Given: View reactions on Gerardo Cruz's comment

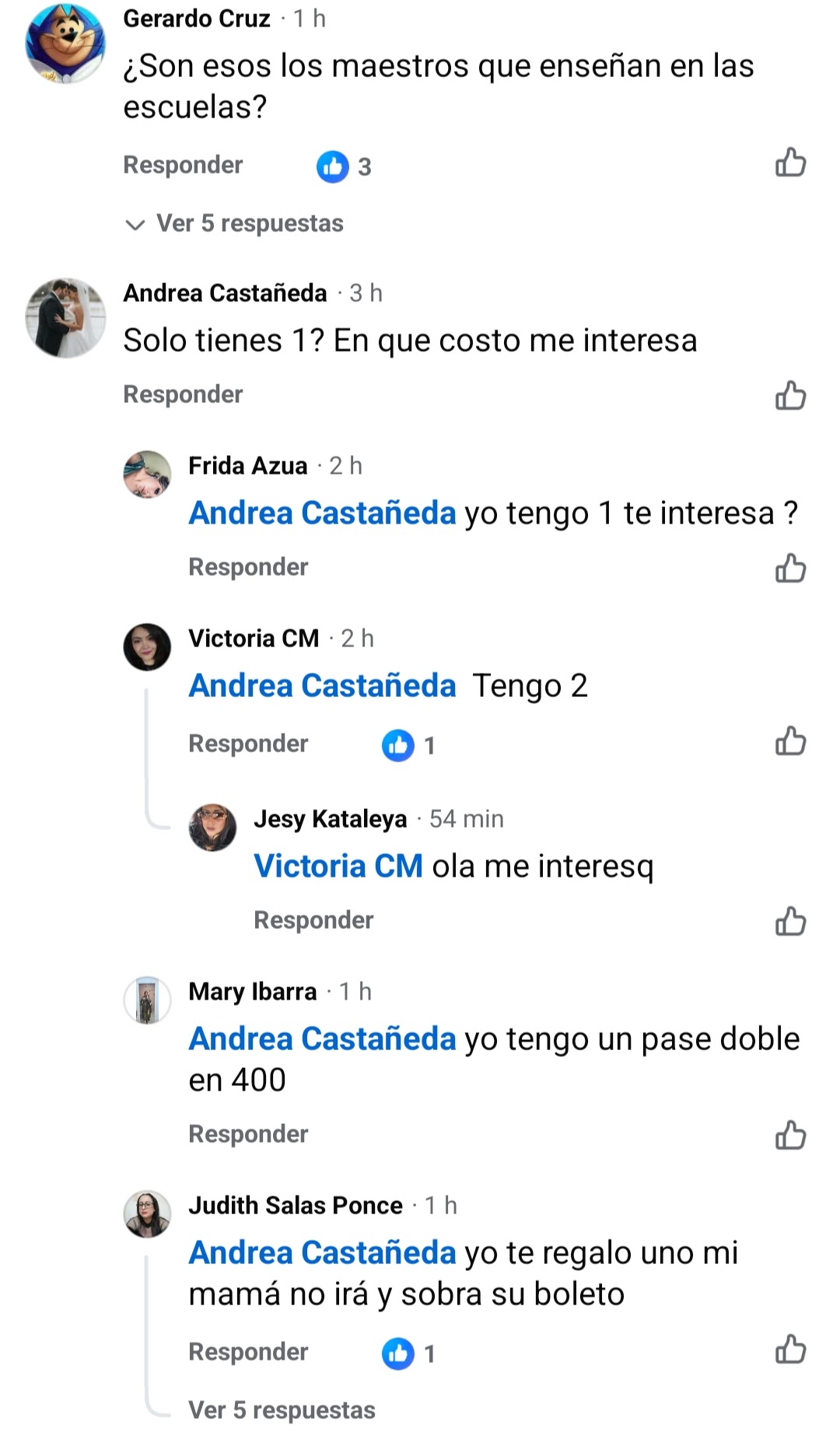Looking at the screenshot, I should coord(345,166).
